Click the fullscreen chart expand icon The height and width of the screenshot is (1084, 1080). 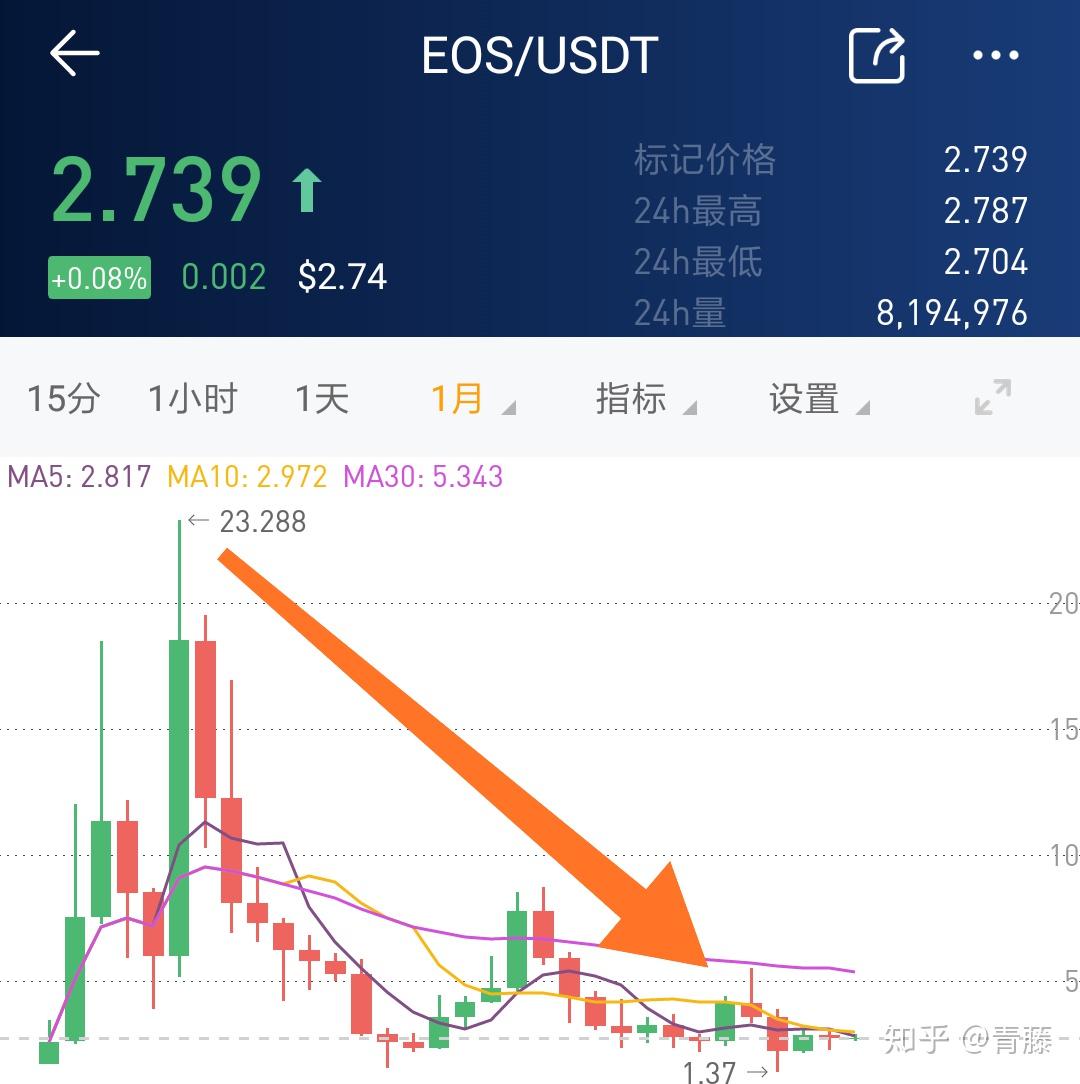coord(990,397)
